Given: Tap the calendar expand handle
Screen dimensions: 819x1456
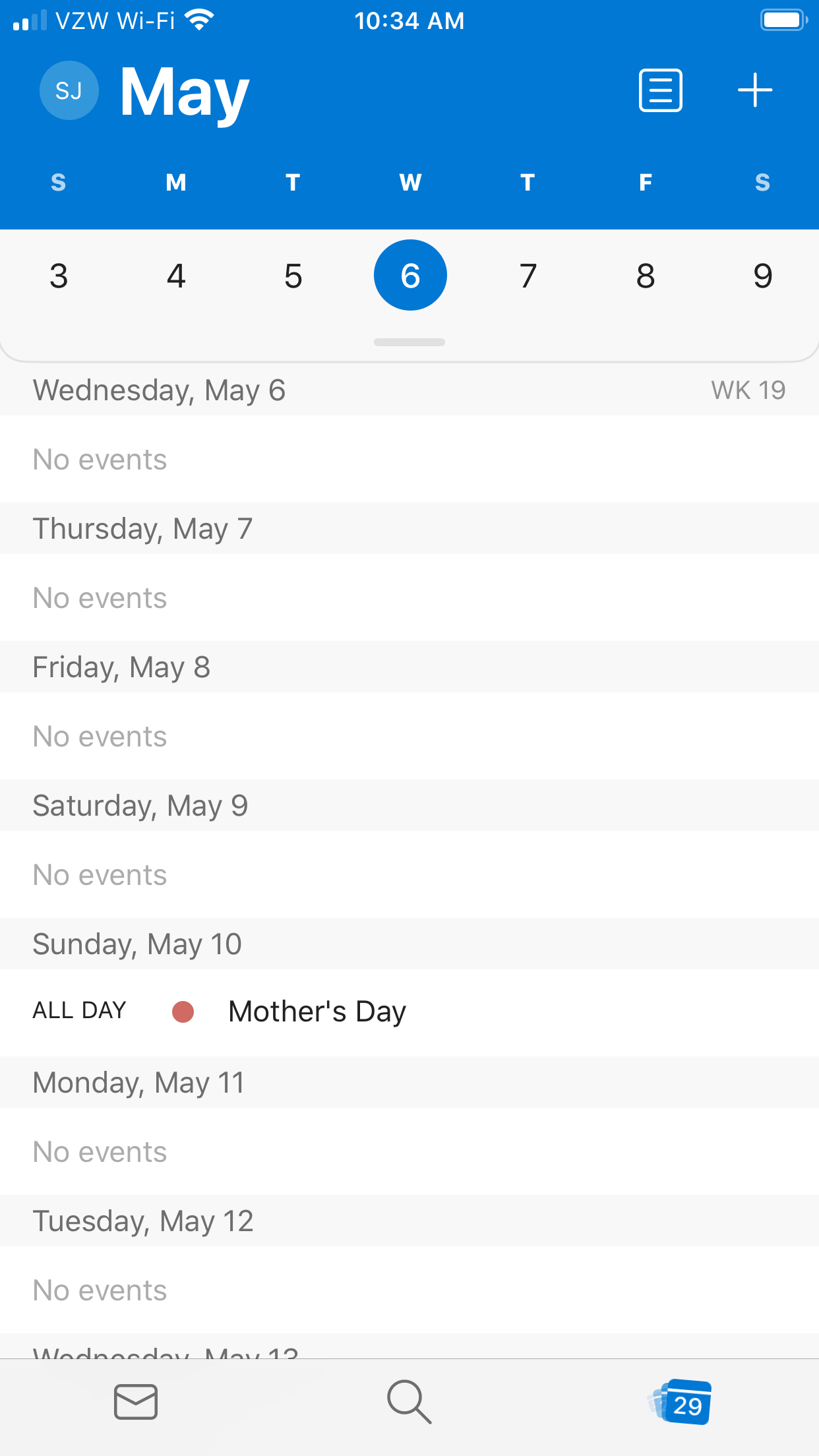Looking at the screenshot, I should coord(409,342).
